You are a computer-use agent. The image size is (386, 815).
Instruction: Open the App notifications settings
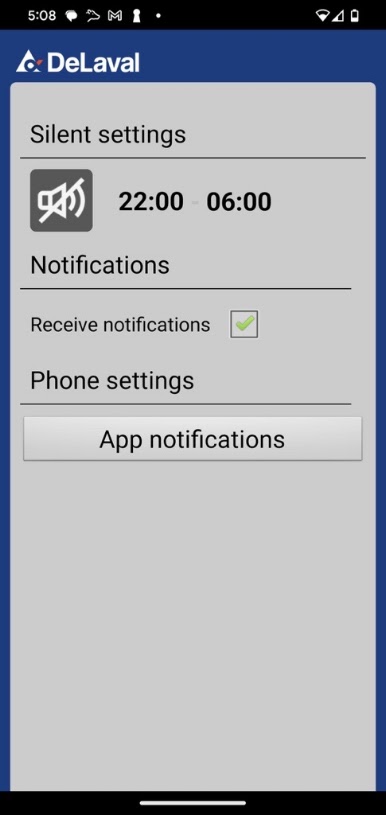pos(192,439)
